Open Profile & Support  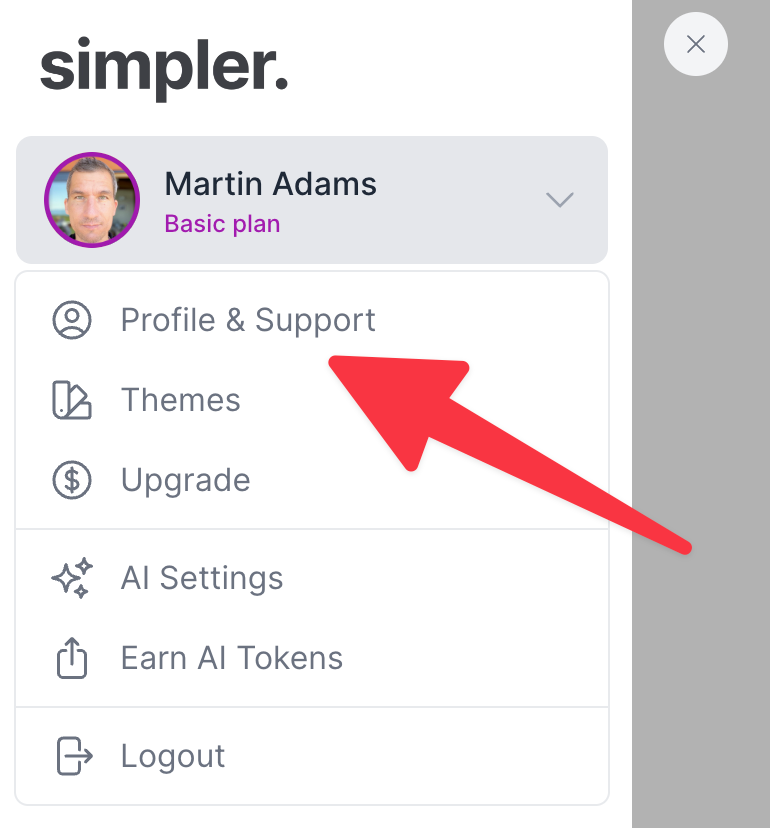tap(247, 321)
